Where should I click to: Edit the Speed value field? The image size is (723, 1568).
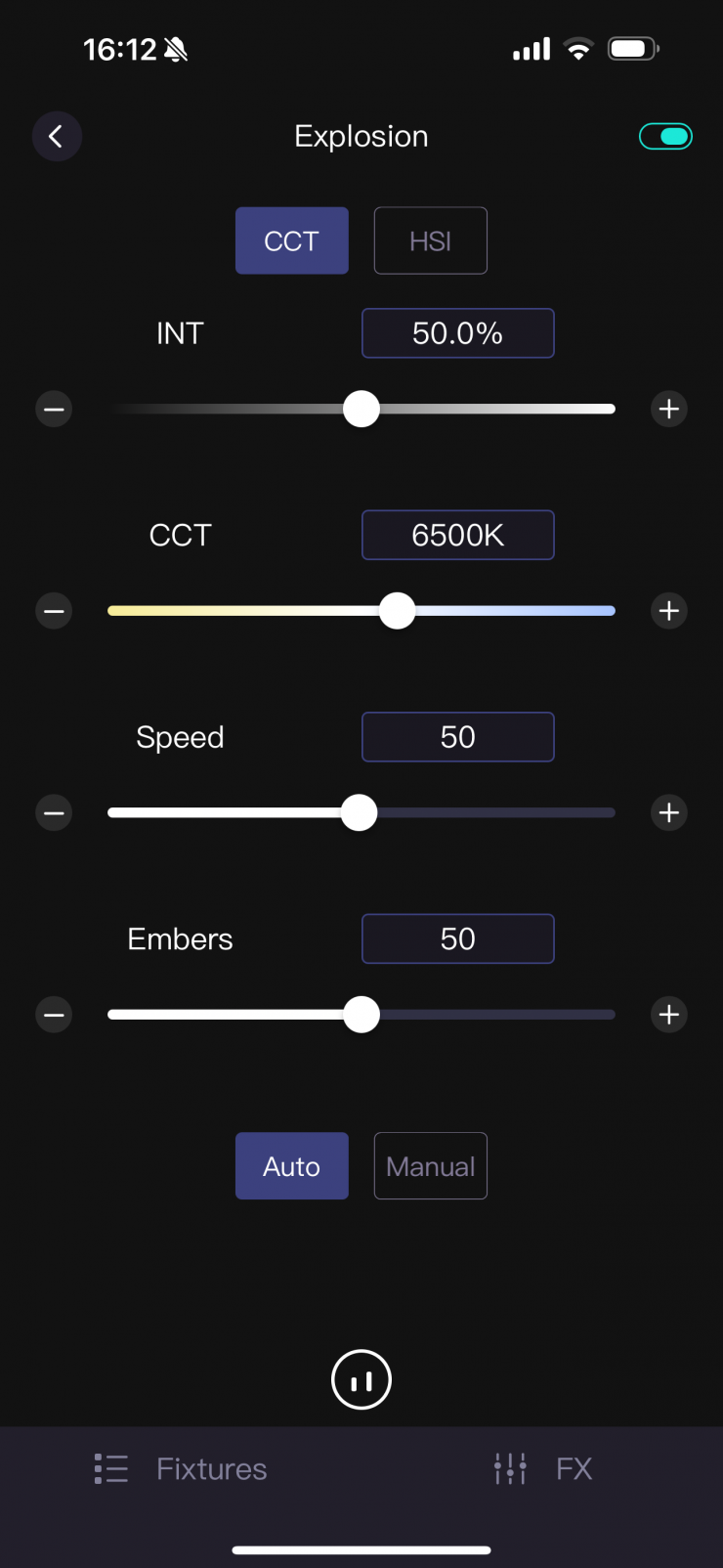click(457, 737)
